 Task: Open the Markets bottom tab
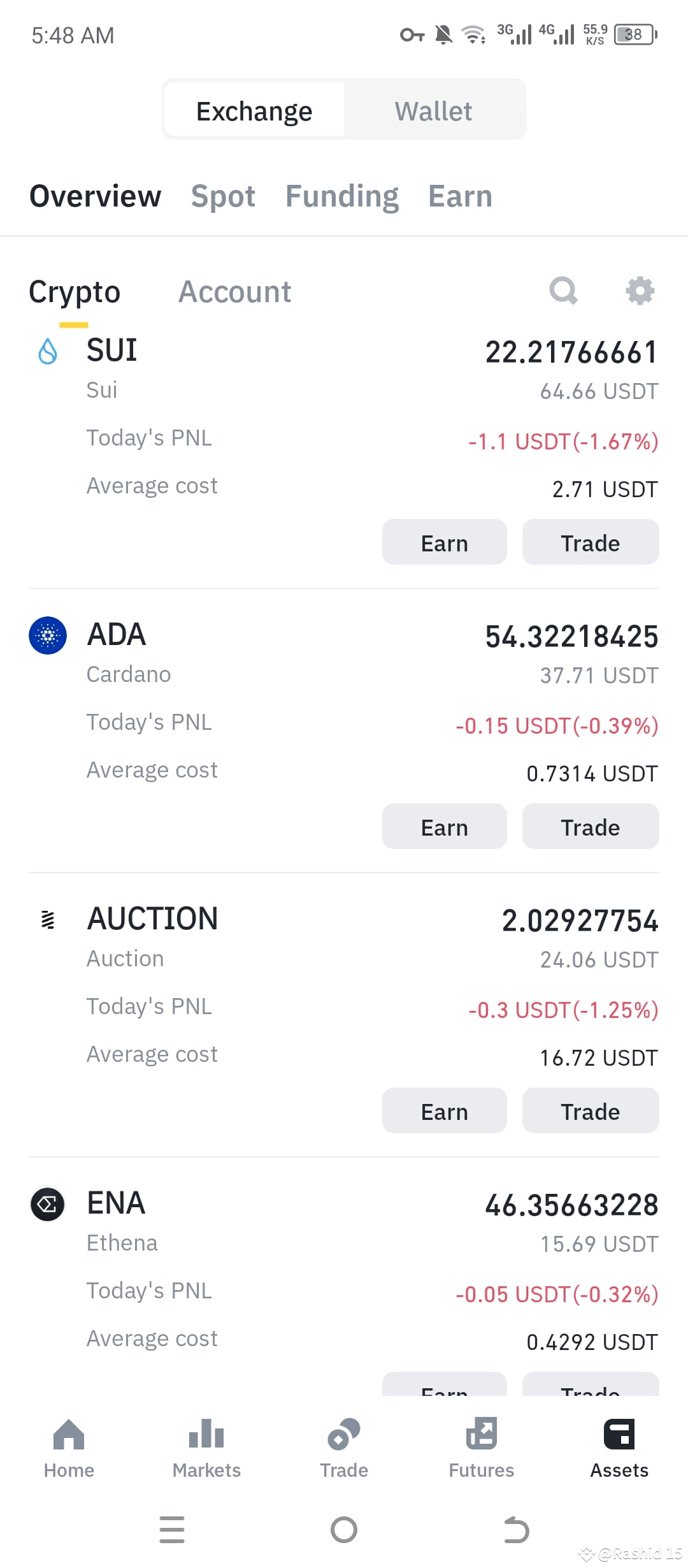(x=206, y=1449)
